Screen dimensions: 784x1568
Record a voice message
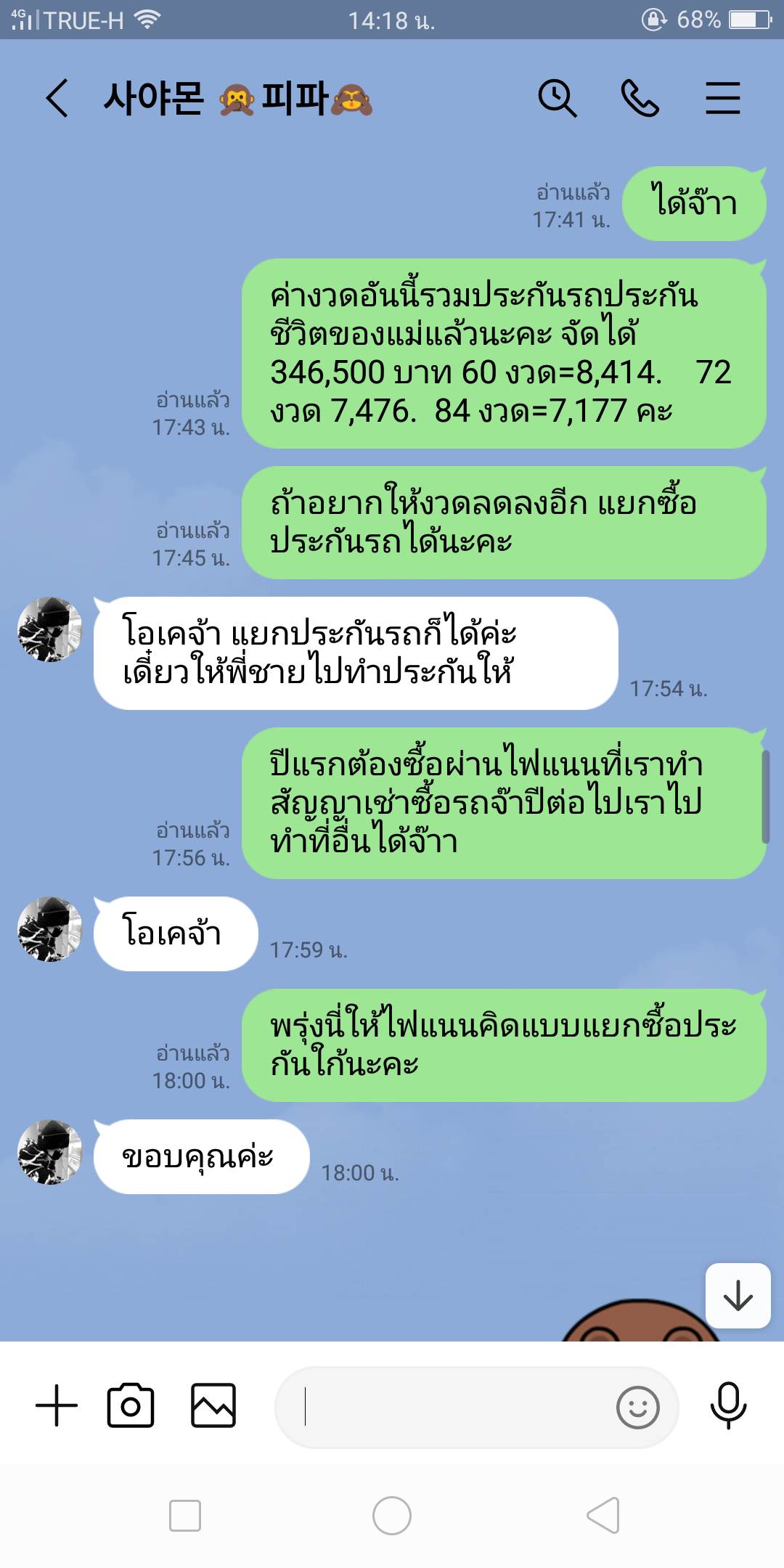coord(728,1405)
